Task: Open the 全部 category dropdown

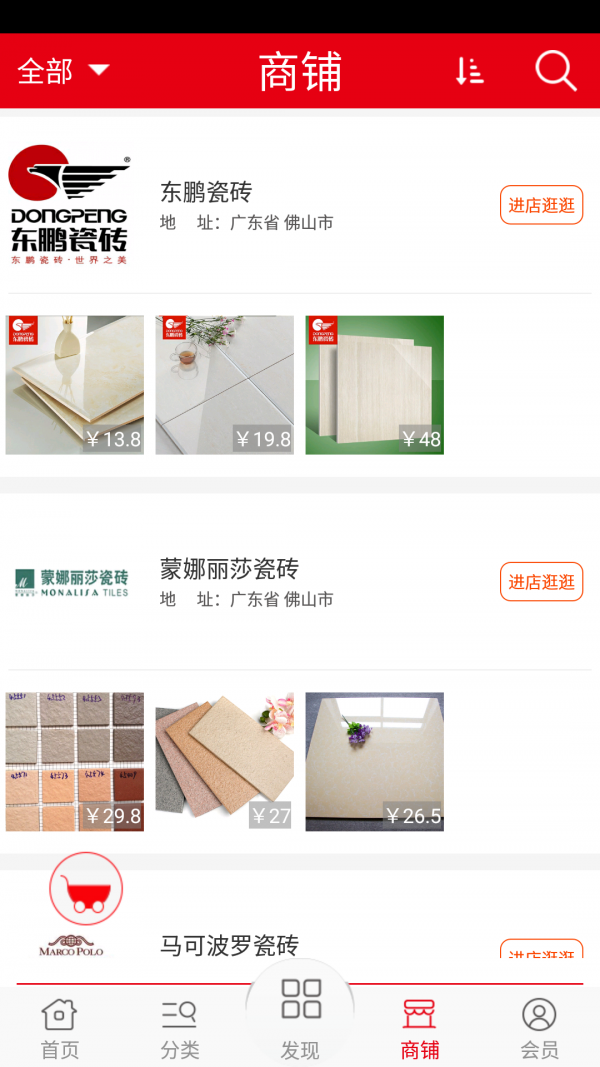Action: coord(63,71)
